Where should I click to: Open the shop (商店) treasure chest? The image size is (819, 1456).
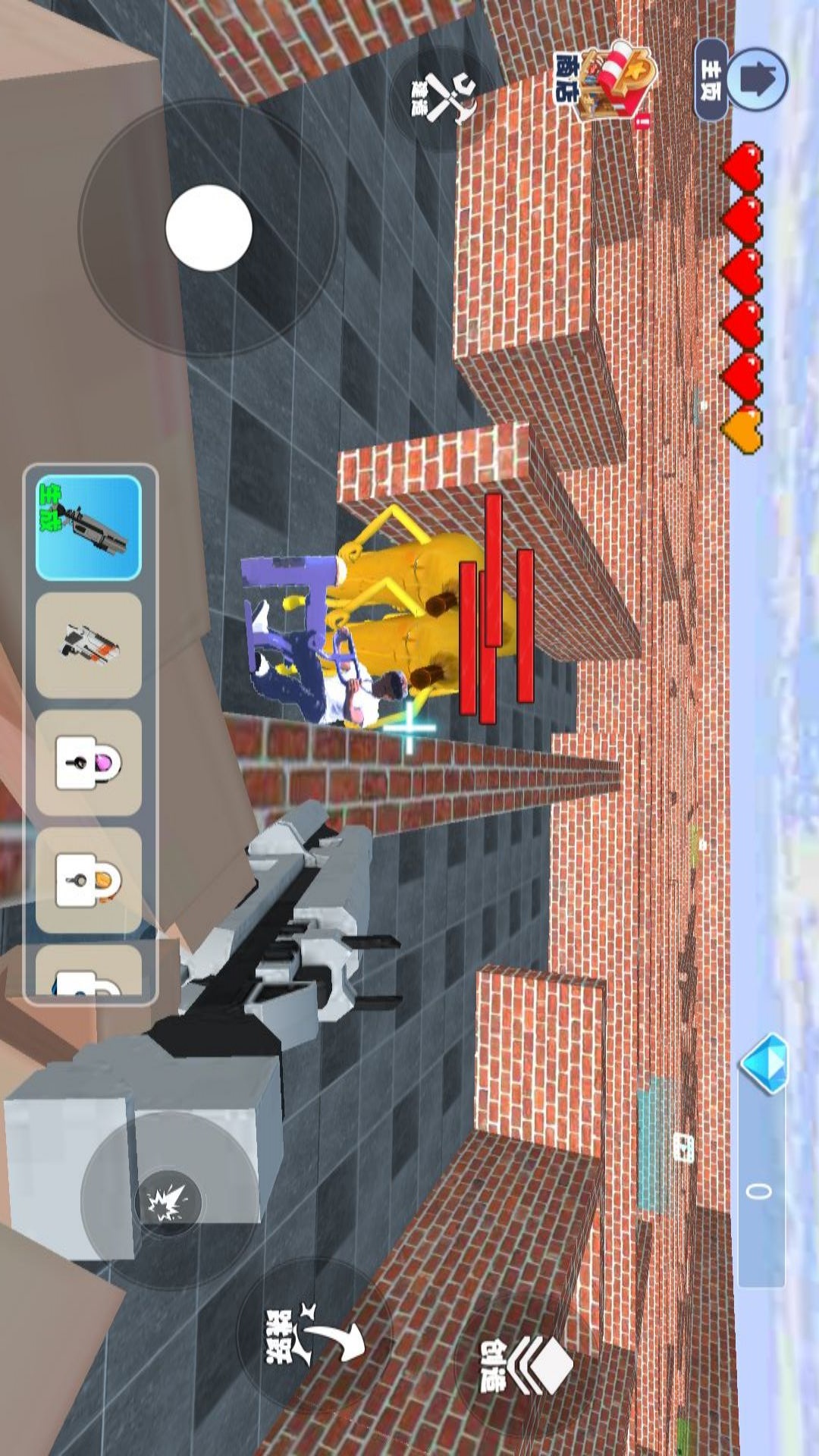[x=607, y=85]
